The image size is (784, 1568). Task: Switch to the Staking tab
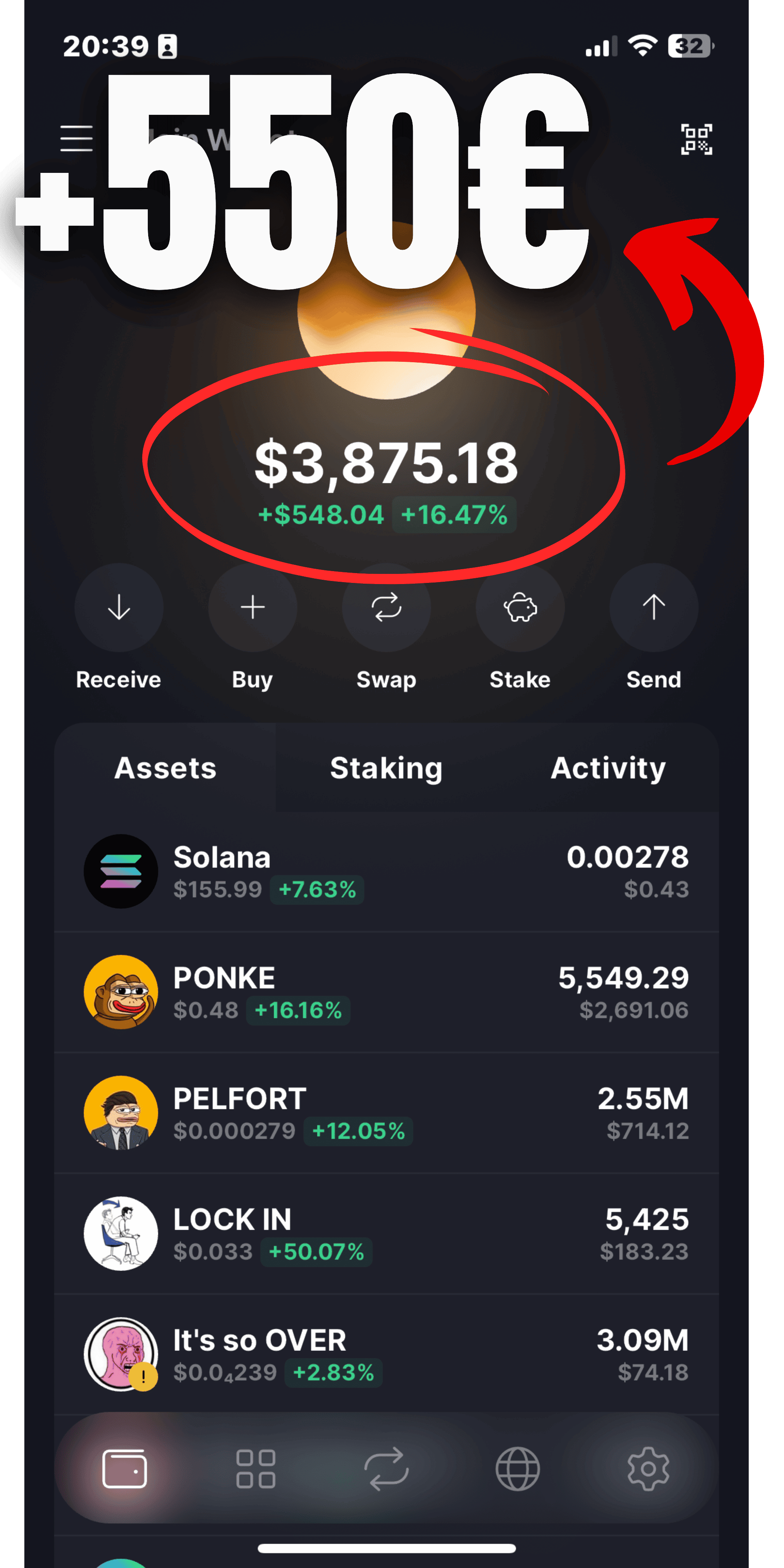[387, 768]
